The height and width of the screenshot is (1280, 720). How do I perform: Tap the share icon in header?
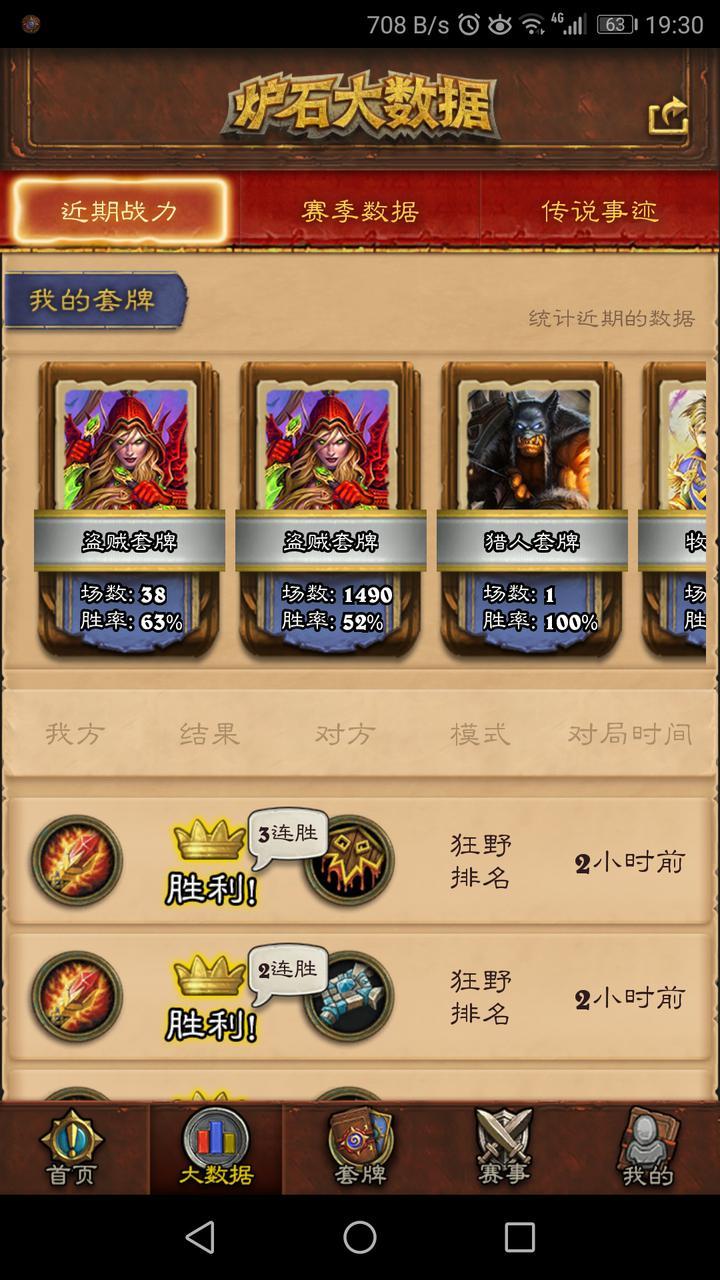668,116
